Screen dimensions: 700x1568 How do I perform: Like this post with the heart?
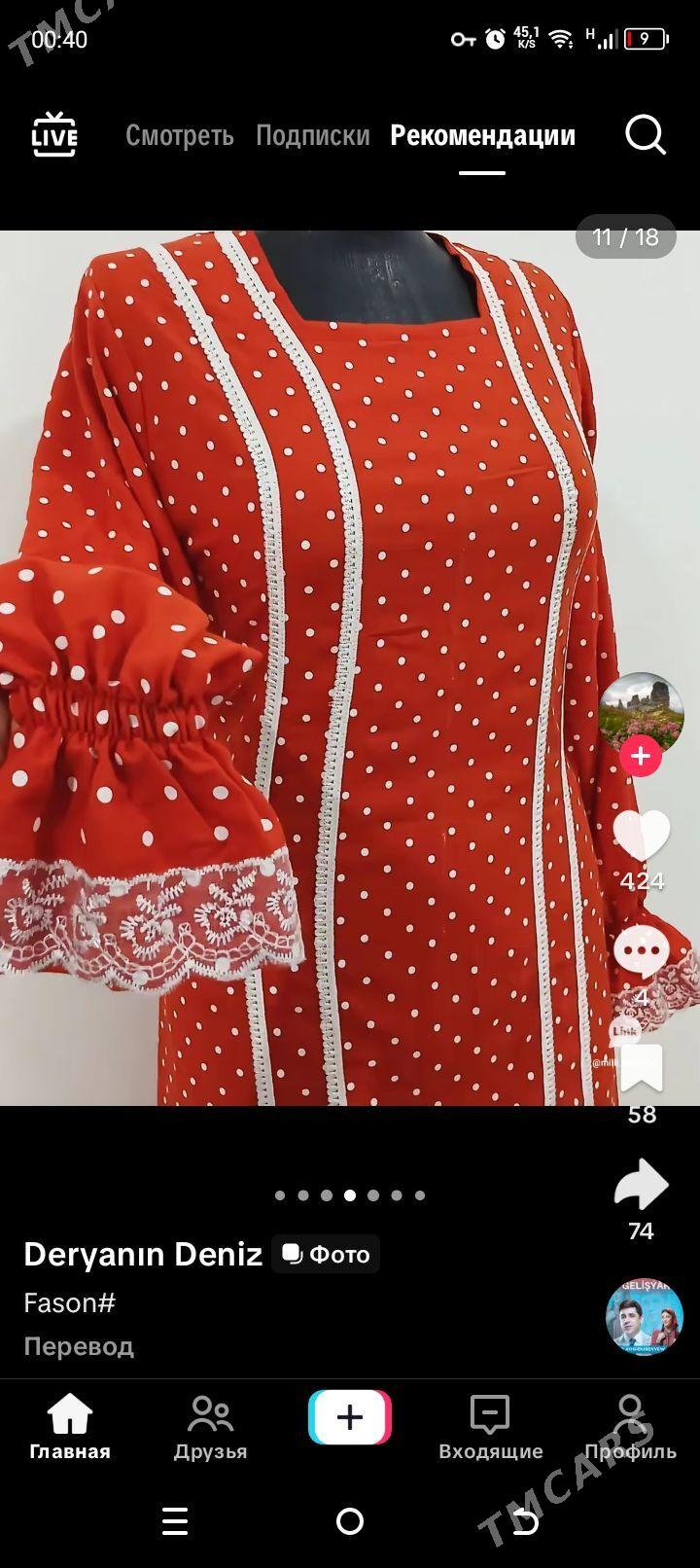642,837
